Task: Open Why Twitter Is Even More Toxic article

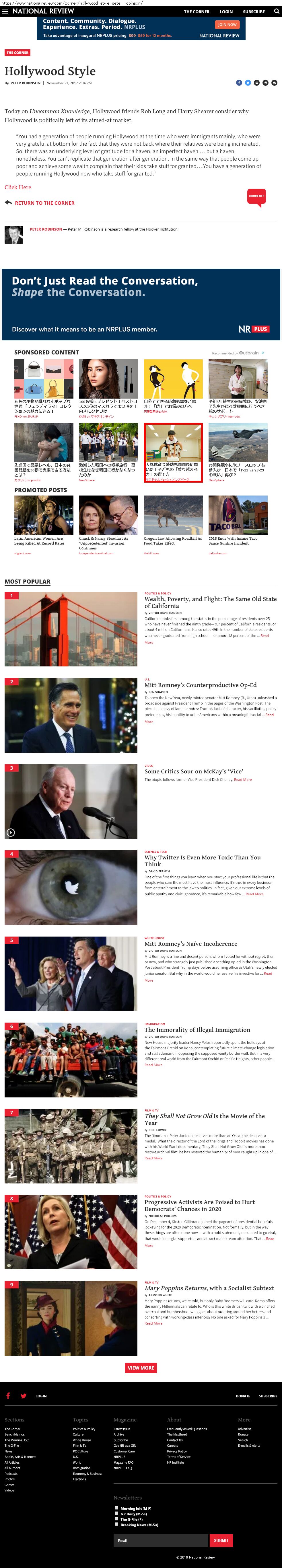Action: click(203, 861)
